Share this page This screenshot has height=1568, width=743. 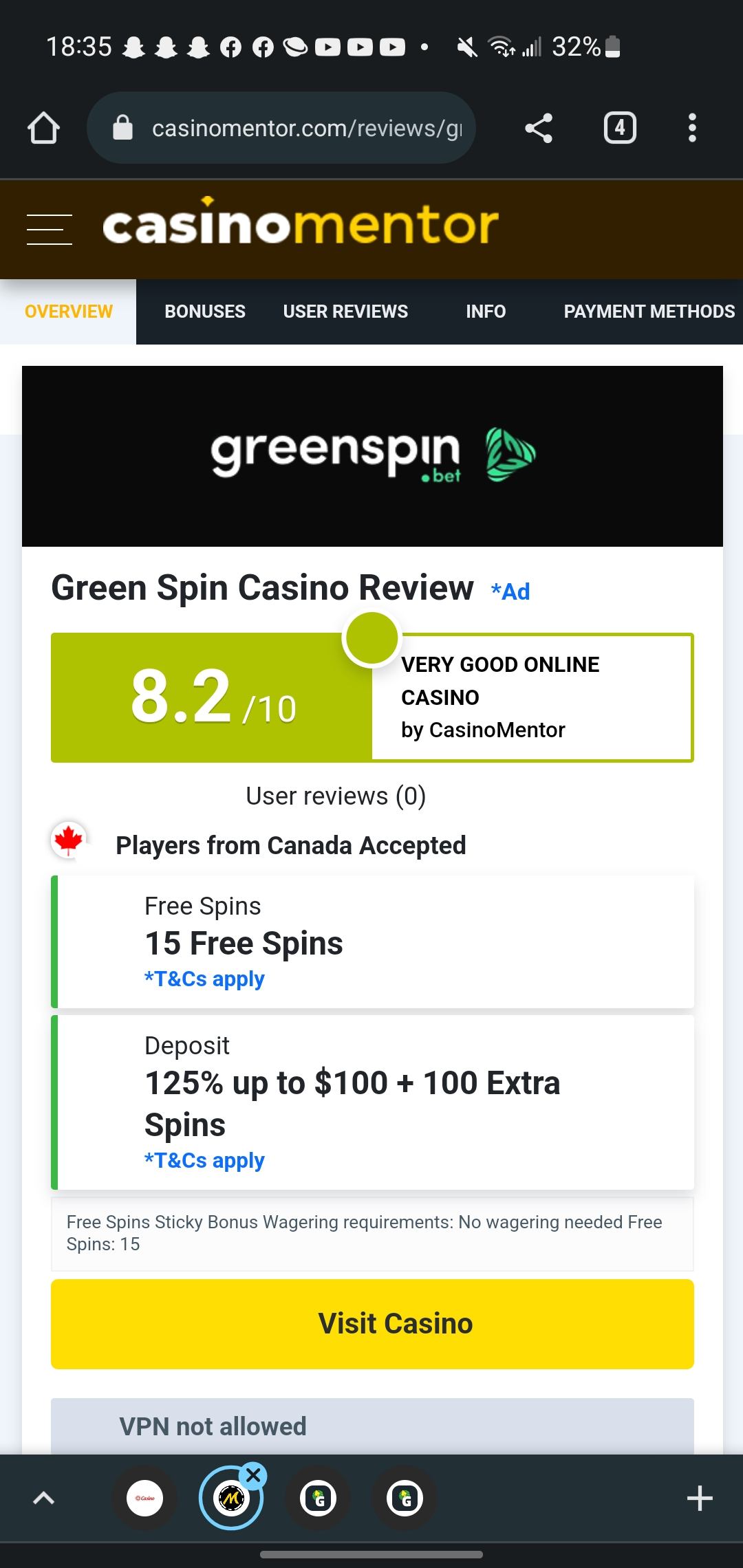tap(538, 128)
